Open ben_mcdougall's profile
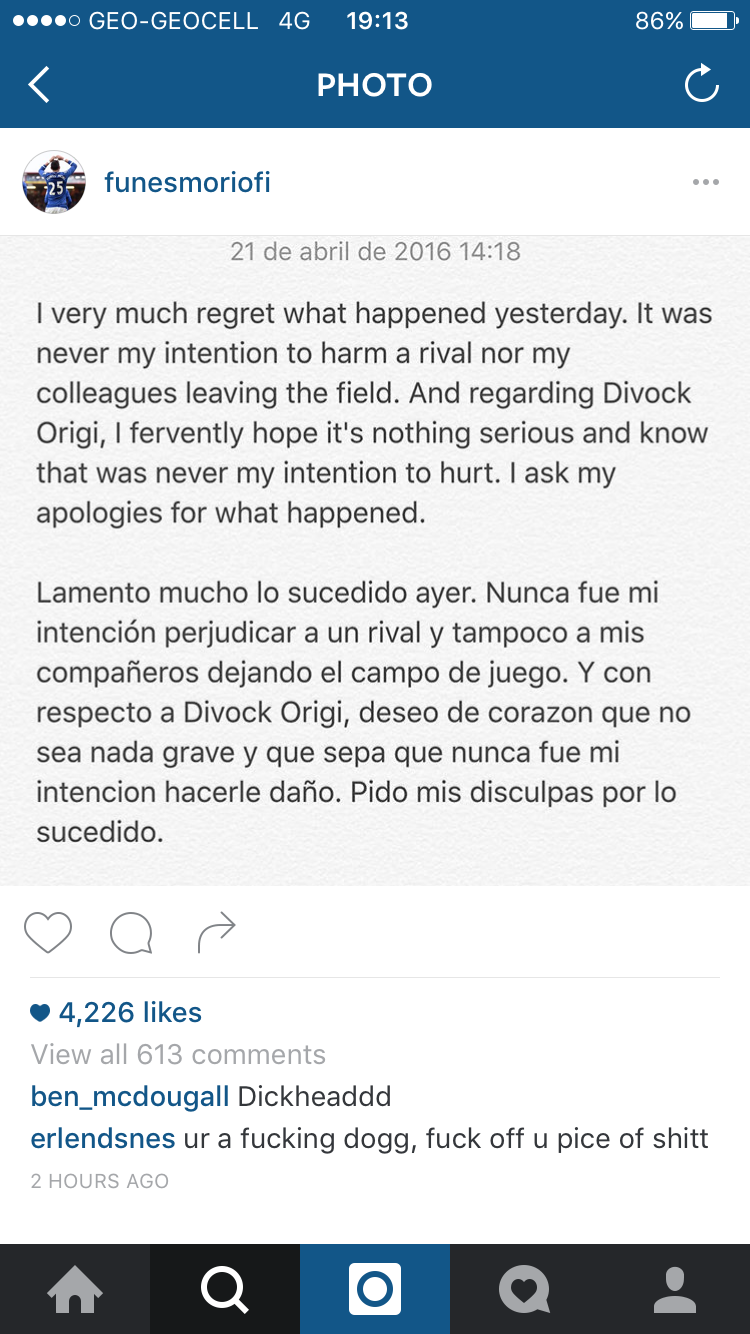Image resolution: width=750 pixels, height=1334 pixels. coord(130,1096)
